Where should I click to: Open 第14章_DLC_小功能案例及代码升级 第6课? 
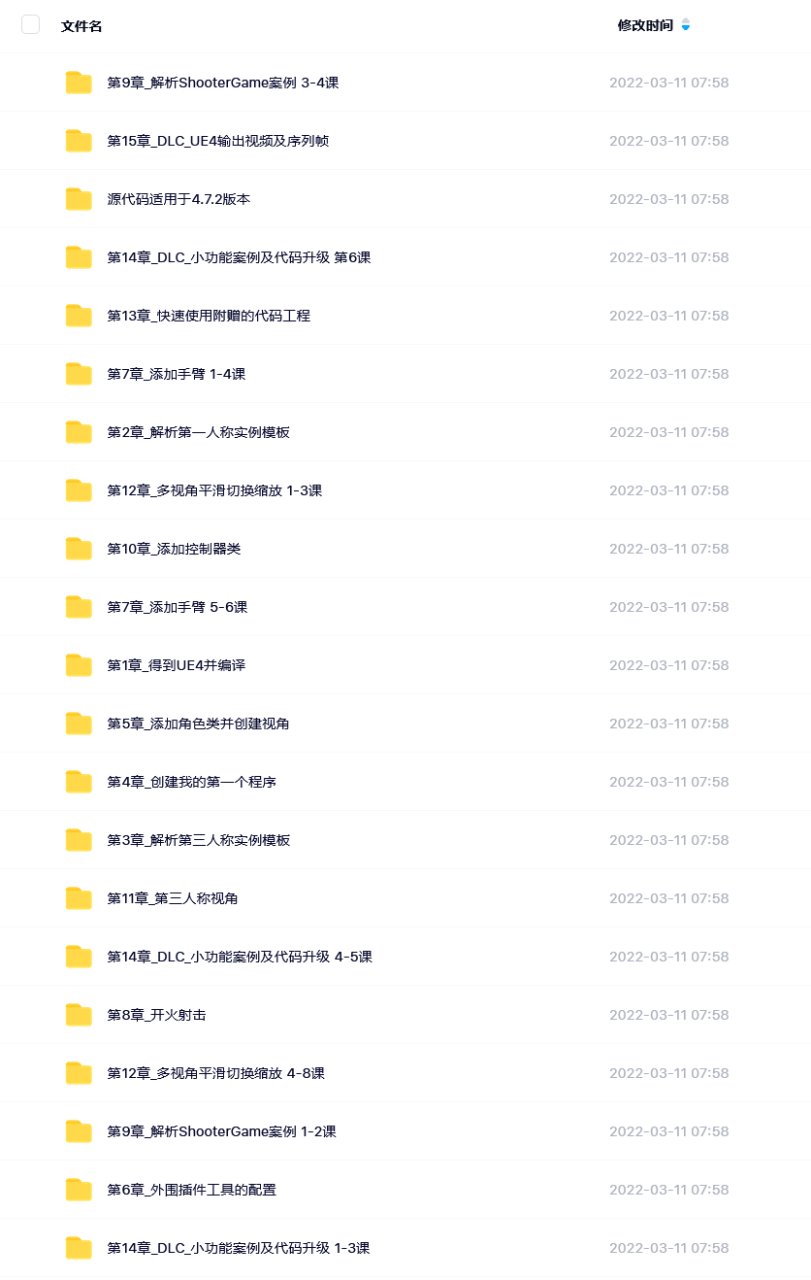238,257
